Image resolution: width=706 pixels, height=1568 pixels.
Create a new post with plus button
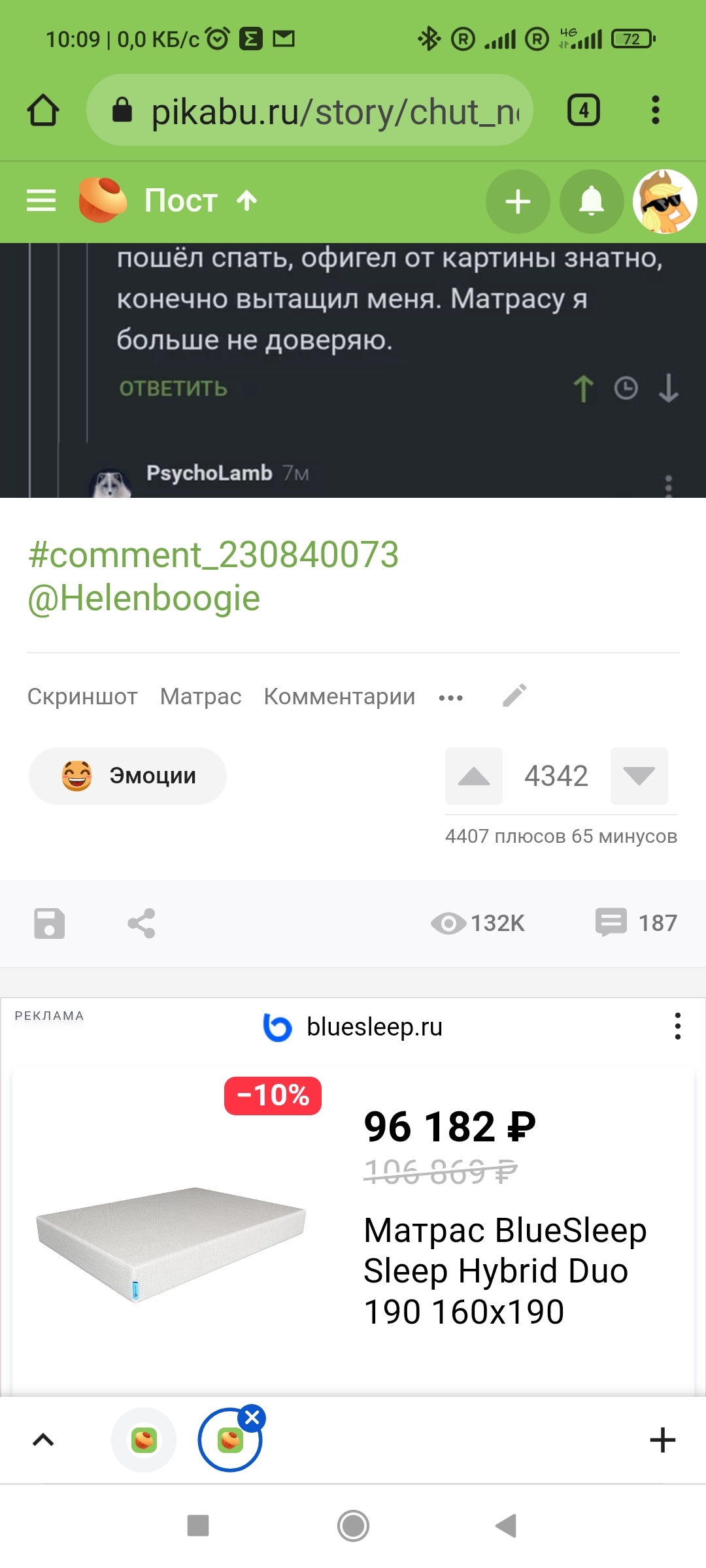[518, 201]
